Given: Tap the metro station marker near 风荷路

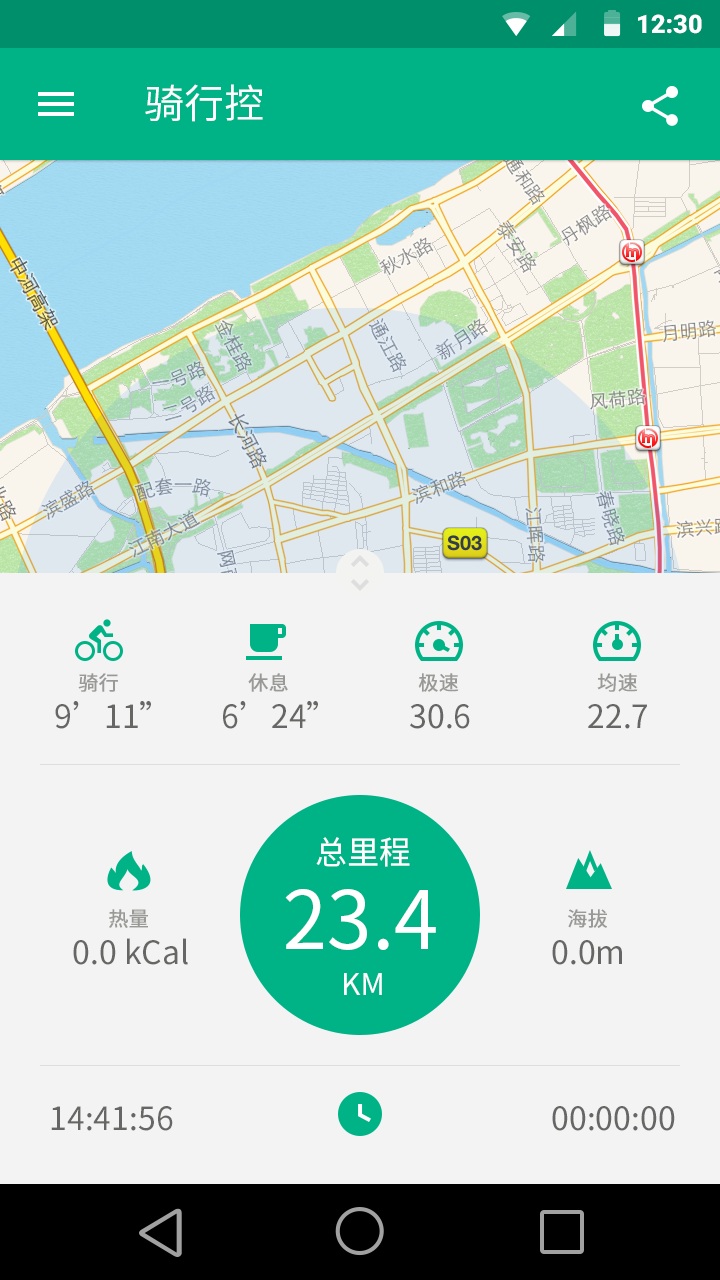Looking at the screenshot, I should pyautogui.click(x=648, y=437).
